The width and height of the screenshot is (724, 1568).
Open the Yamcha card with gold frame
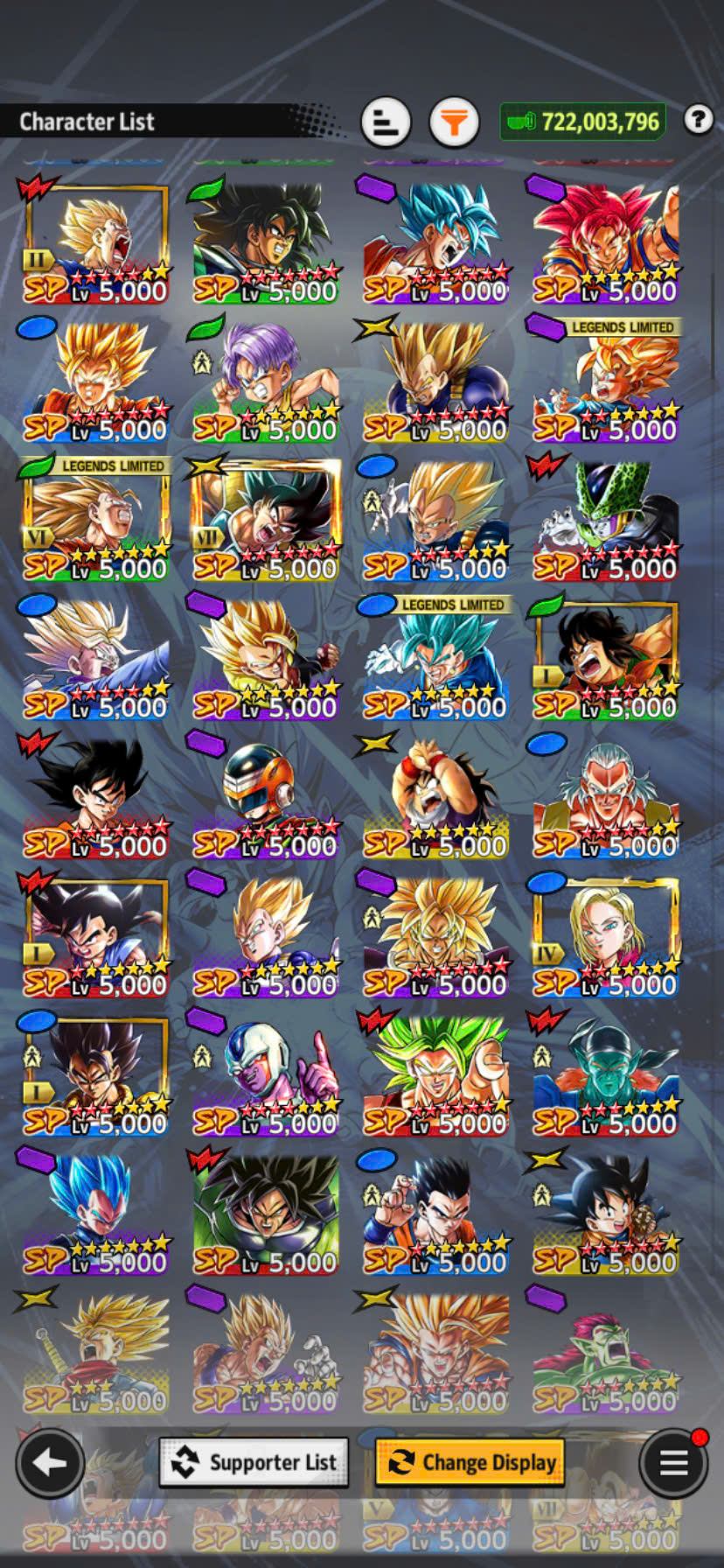pos(605,656)
